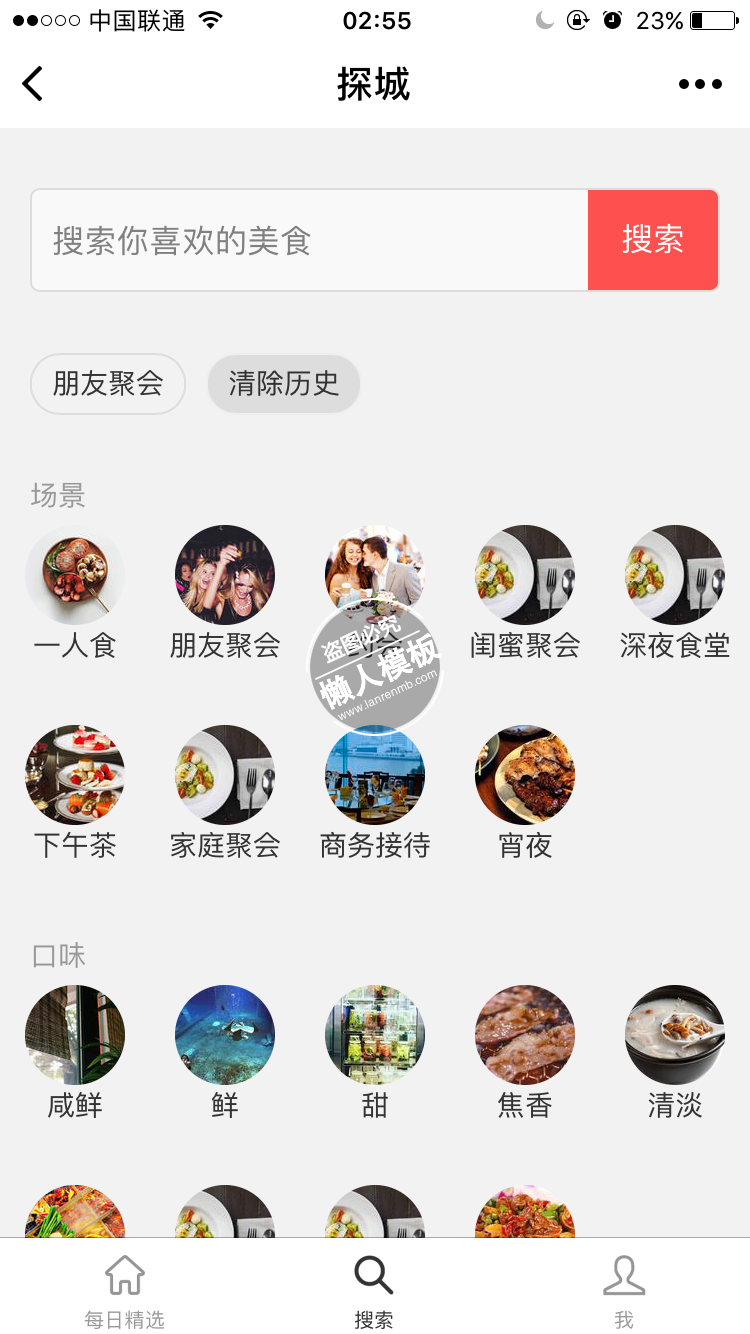Tap the red 搜索 button

(x=653, y=240)
